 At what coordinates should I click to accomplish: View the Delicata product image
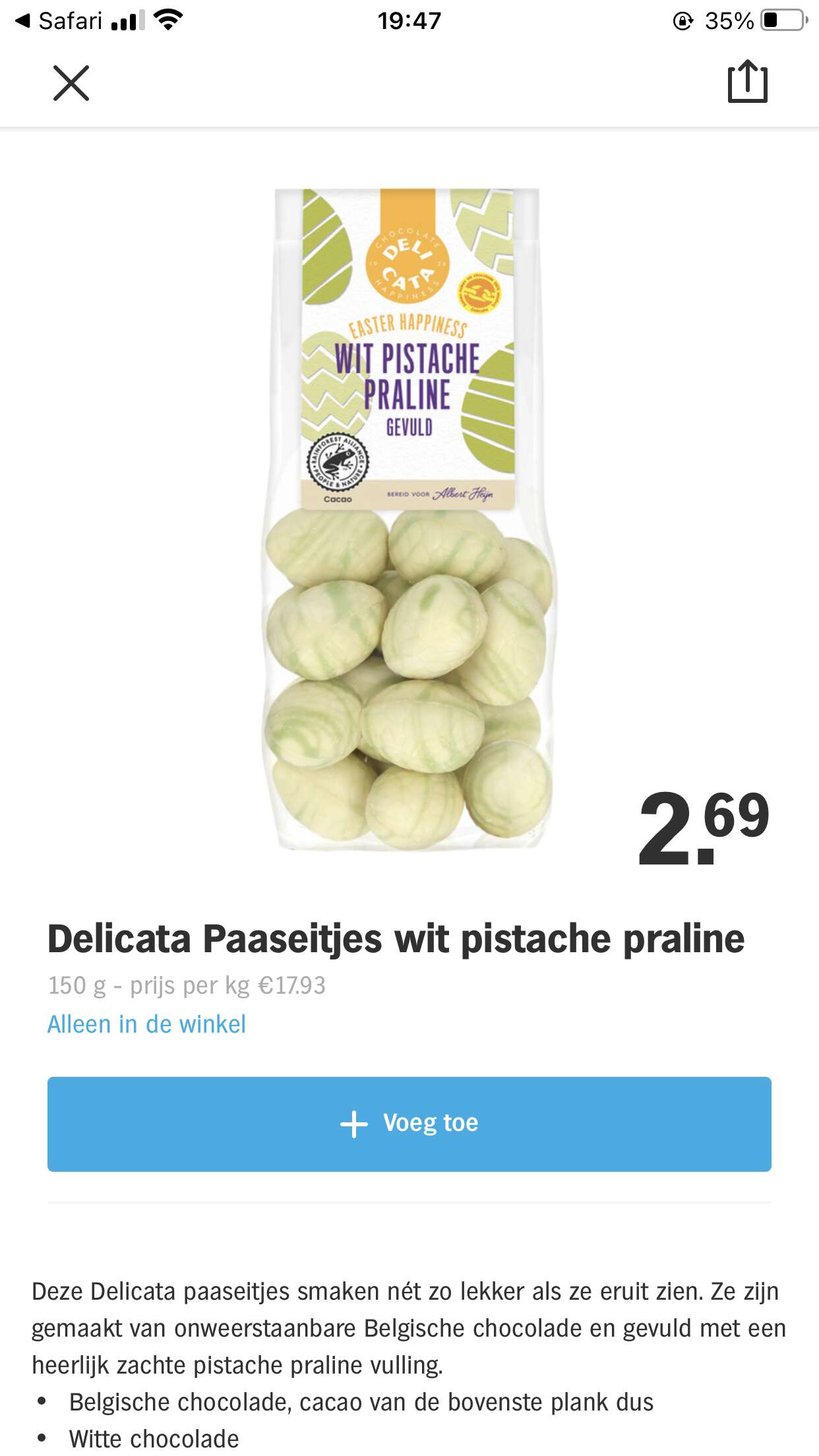point(409,520)
